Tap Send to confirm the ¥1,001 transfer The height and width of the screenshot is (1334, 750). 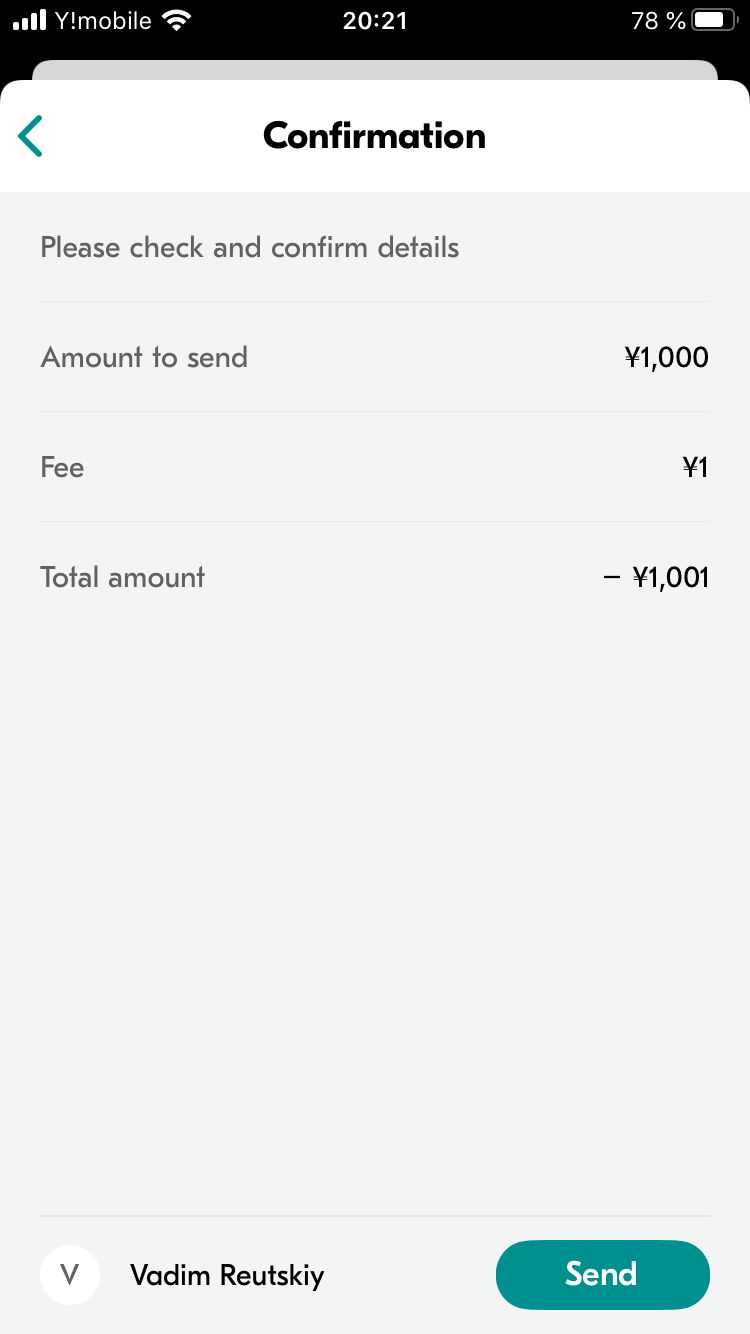click(602, 1274)
